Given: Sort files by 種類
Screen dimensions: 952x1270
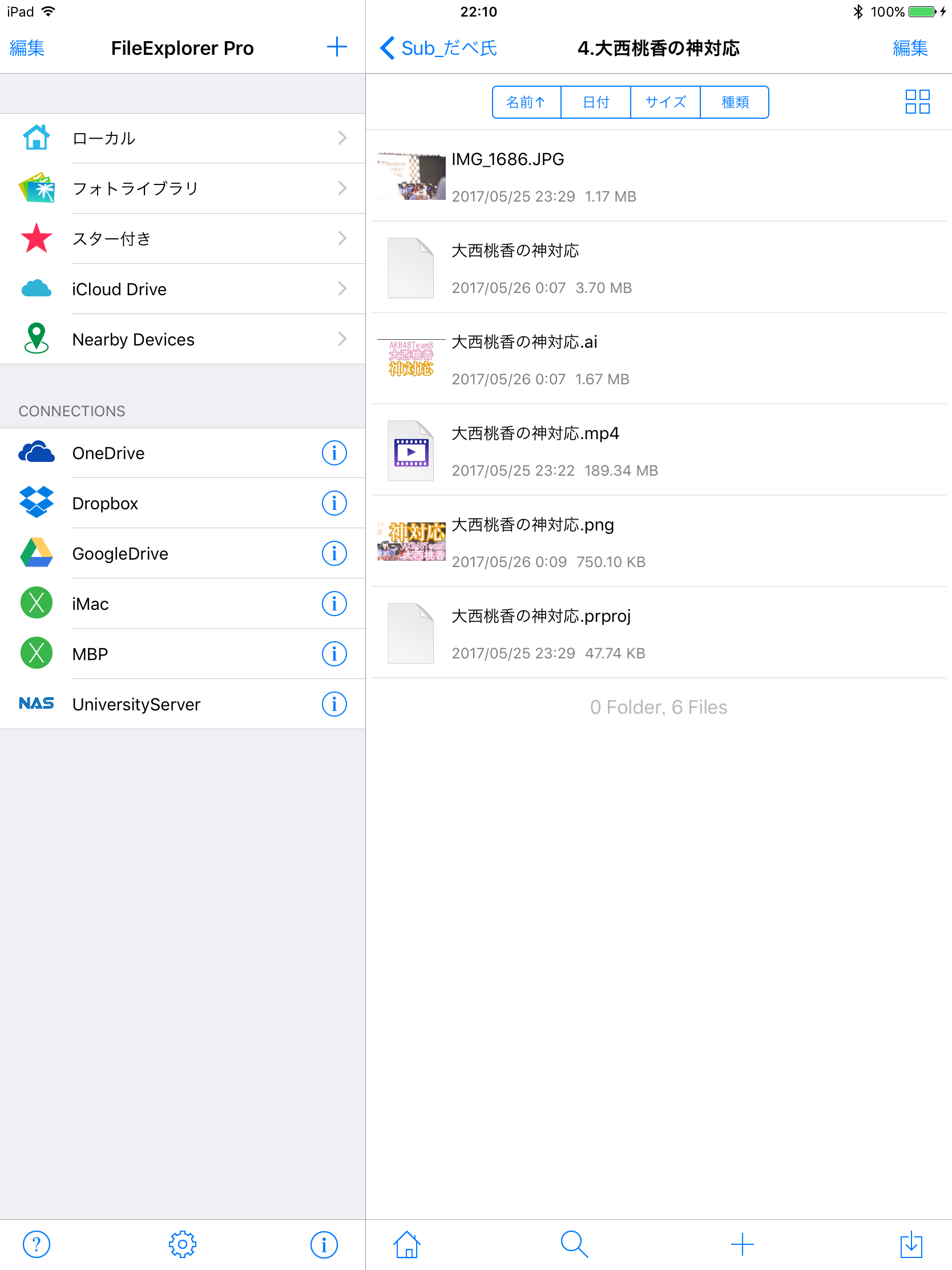Looking at the screenshot, I should (734, 102).
